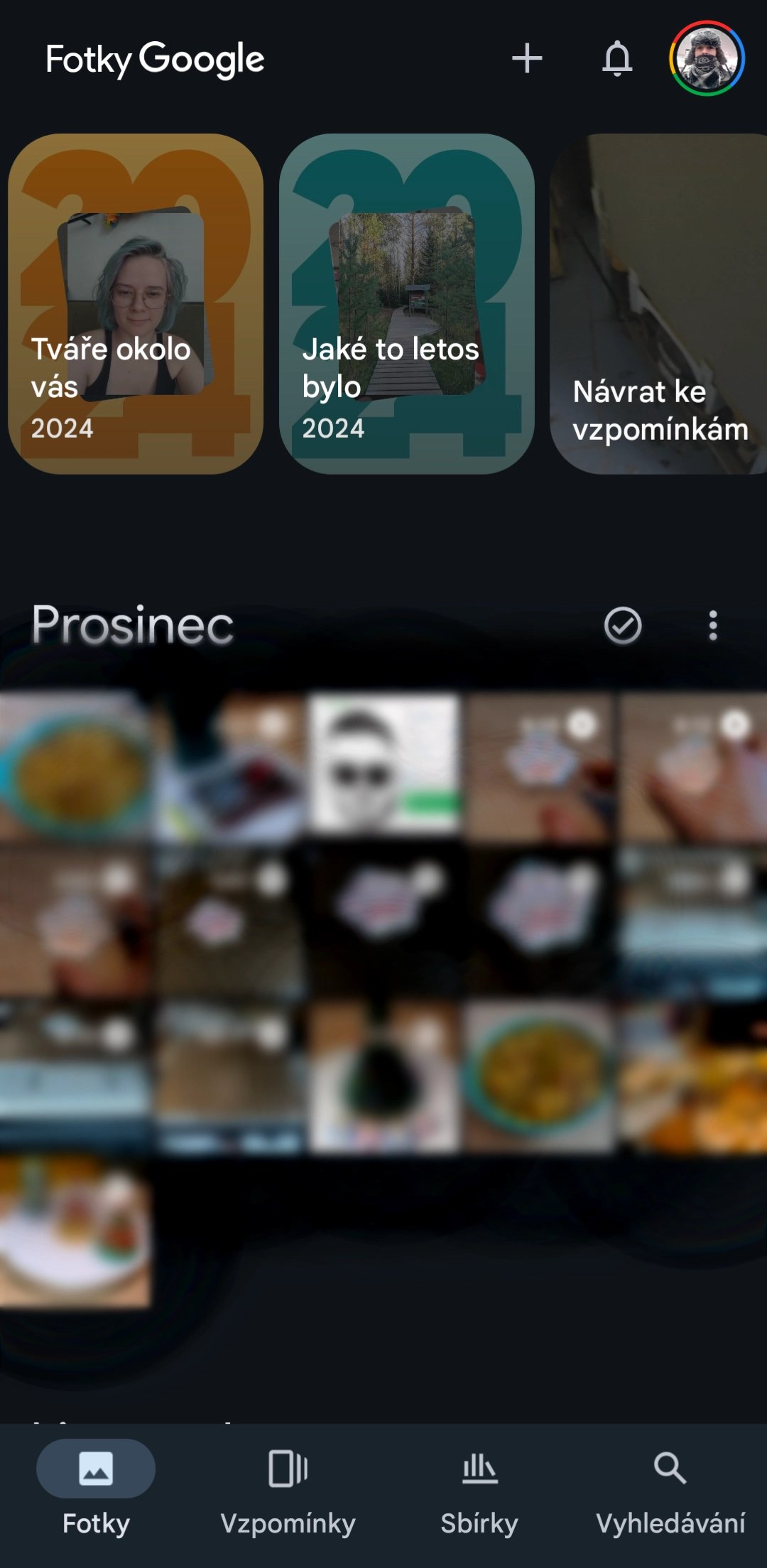Screen dimensions: 767x1568
Task: Open the Create menu with the plus icon
Action: (526, 60)
